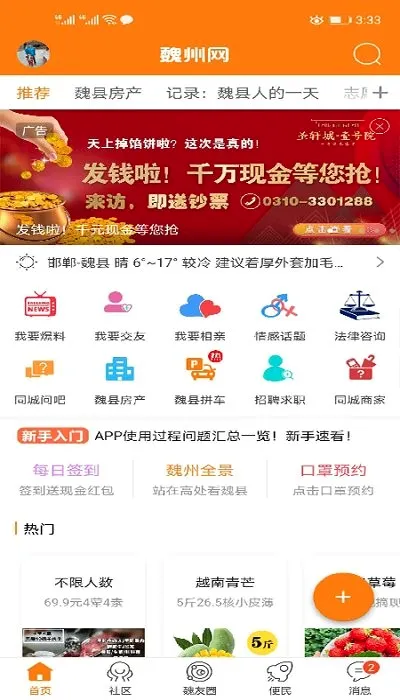
Task: Open 同城商家 shortcut
Action: click(359, 379)
